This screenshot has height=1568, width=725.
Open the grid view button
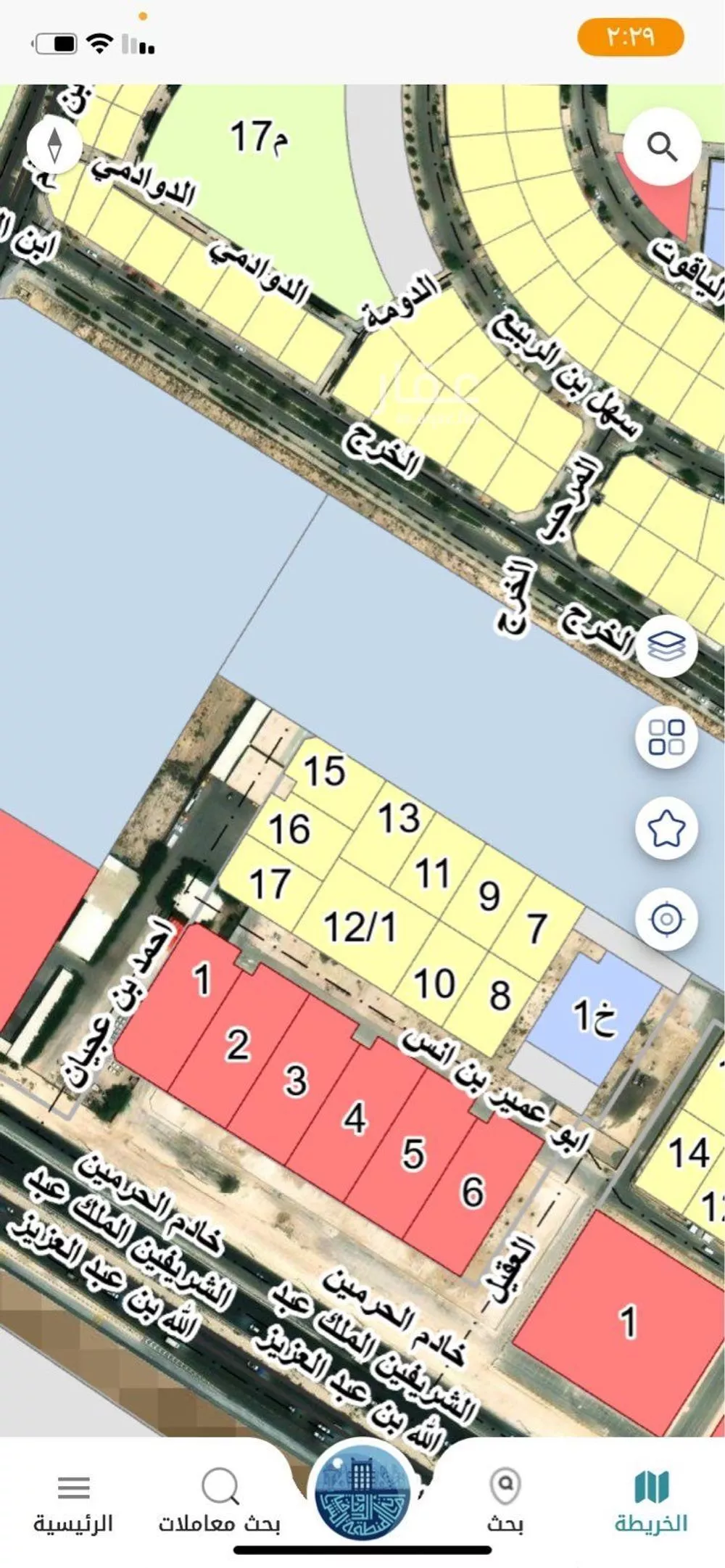666,737
